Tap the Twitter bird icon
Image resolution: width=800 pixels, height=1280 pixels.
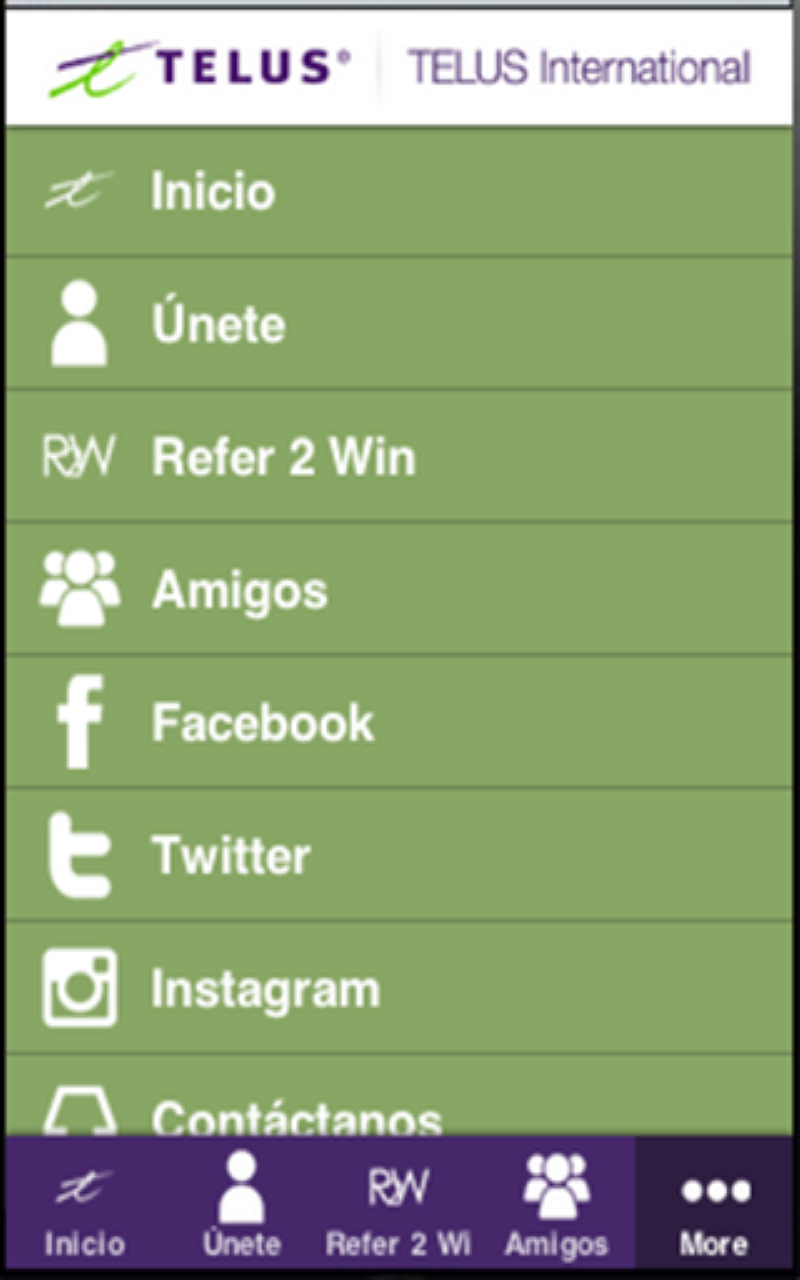(80, 853)
